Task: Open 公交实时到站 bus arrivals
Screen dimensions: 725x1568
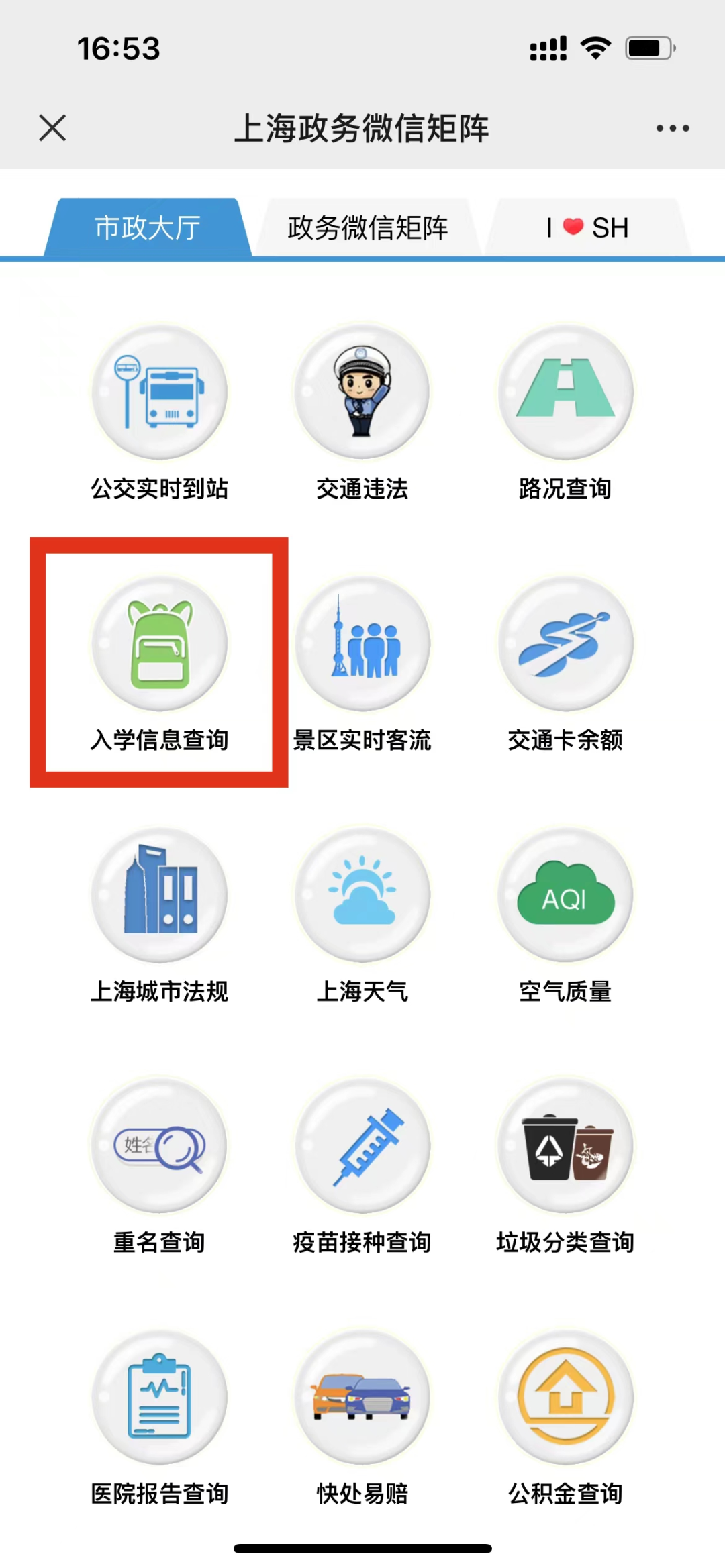Action: pyautogui.click(x=160, y=413)
